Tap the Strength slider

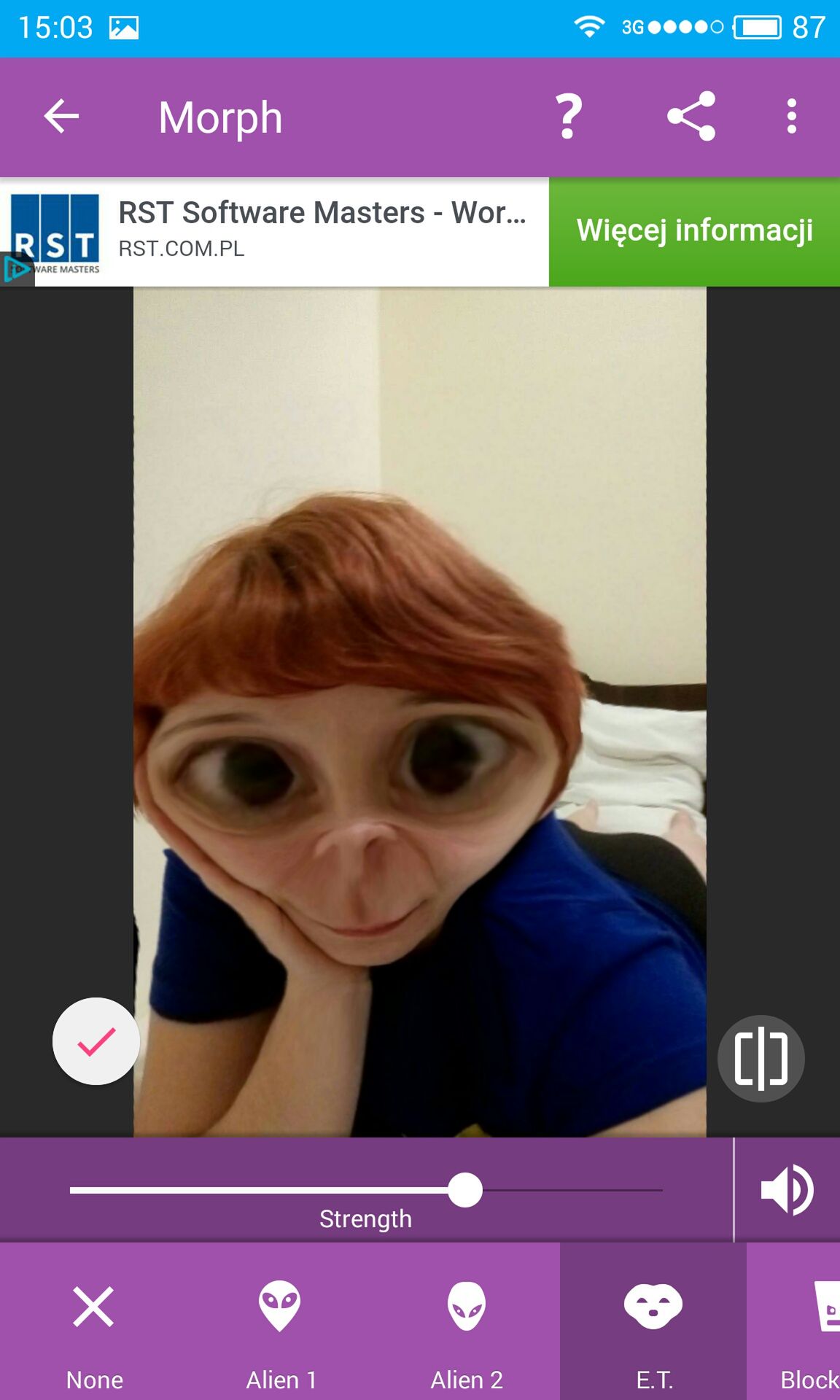[x=366, y=1190]
